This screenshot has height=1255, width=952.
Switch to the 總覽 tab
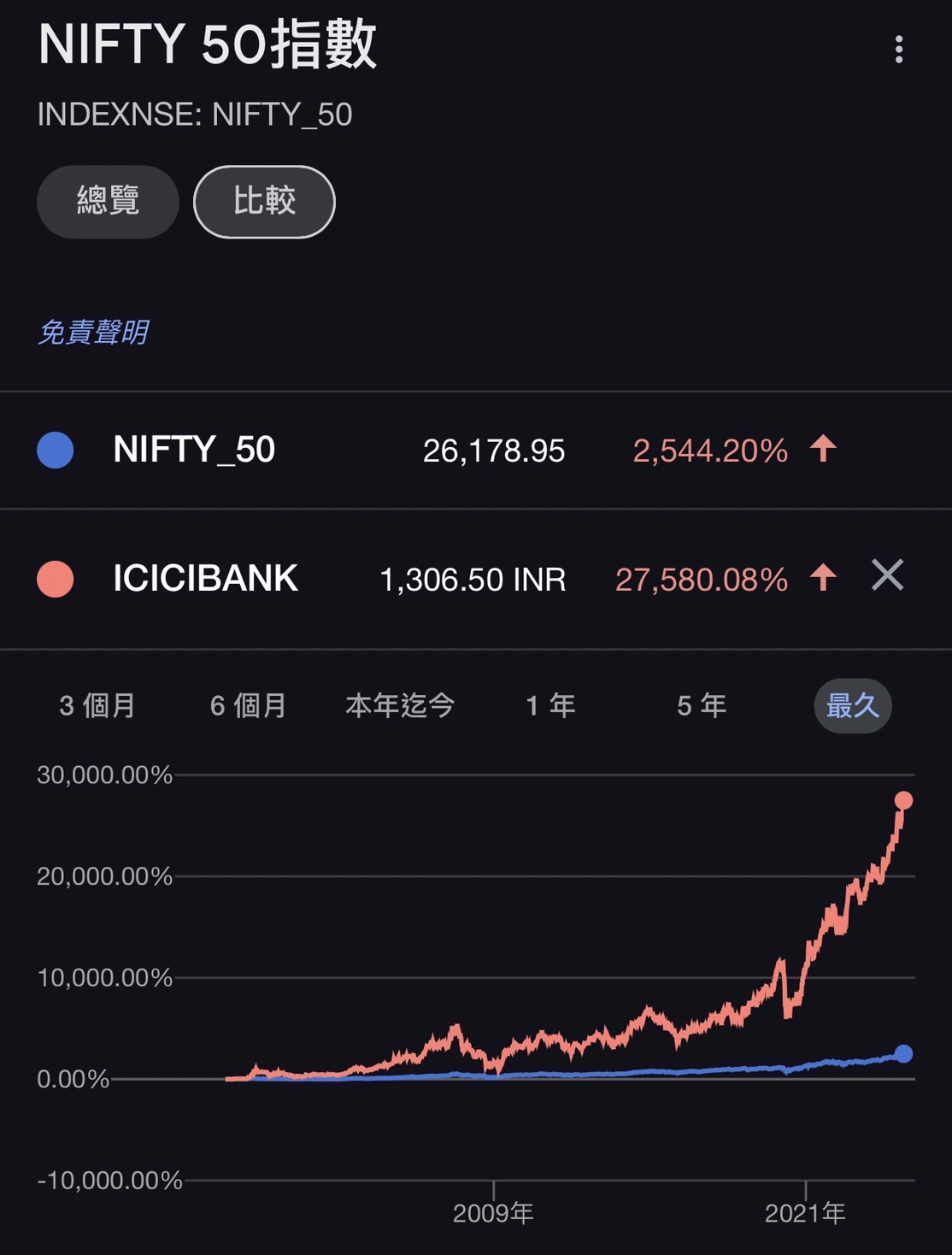[108, 201]
